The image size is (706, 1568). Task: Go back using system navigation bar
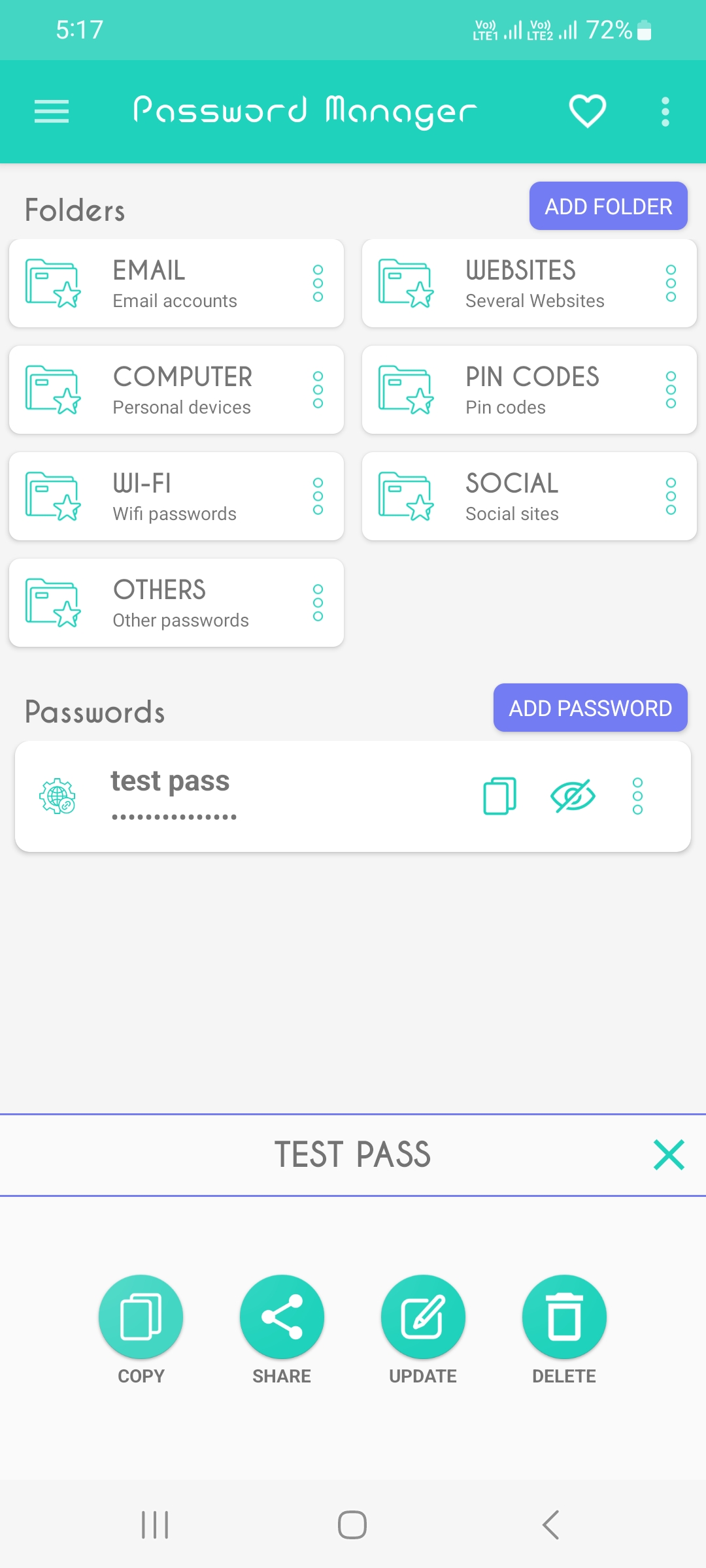[550, 1525]
